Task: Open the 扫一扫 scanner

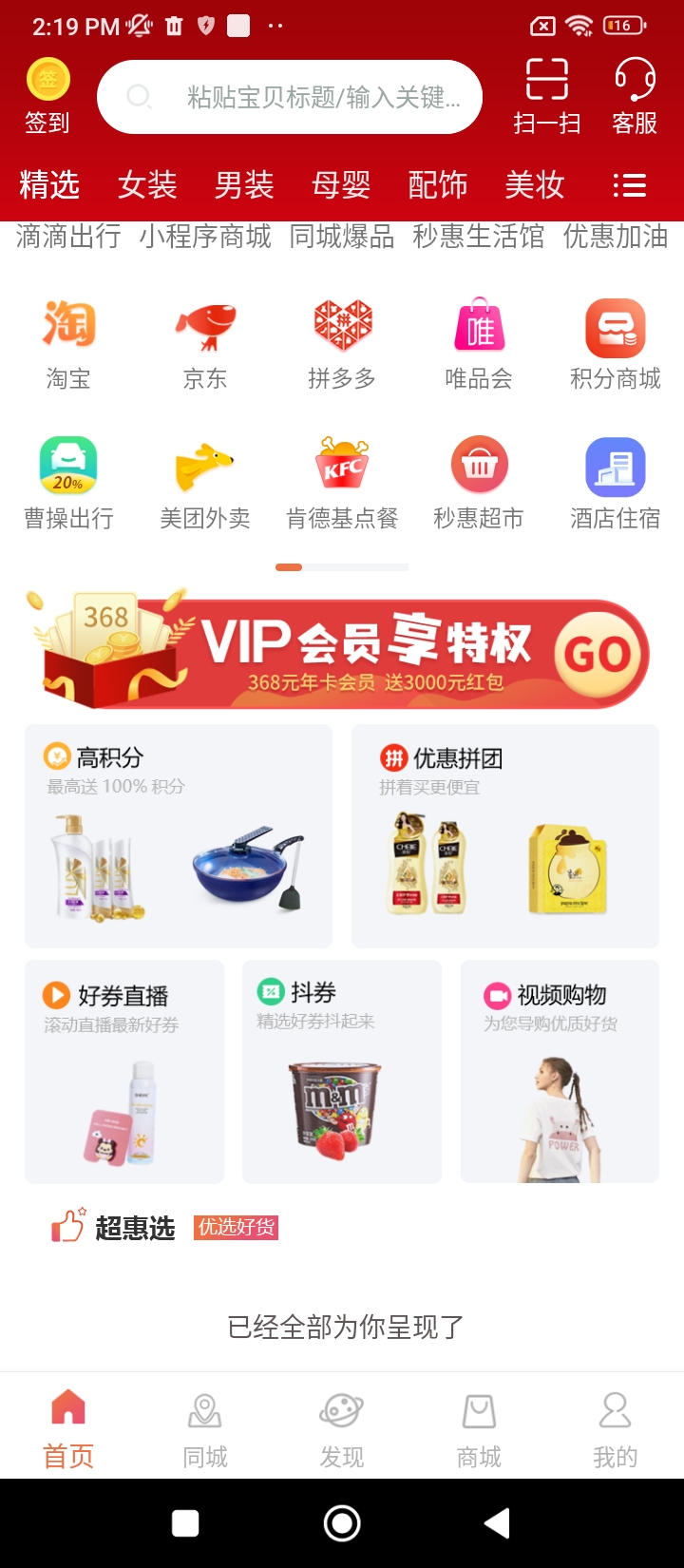Action: click(547, 96)
